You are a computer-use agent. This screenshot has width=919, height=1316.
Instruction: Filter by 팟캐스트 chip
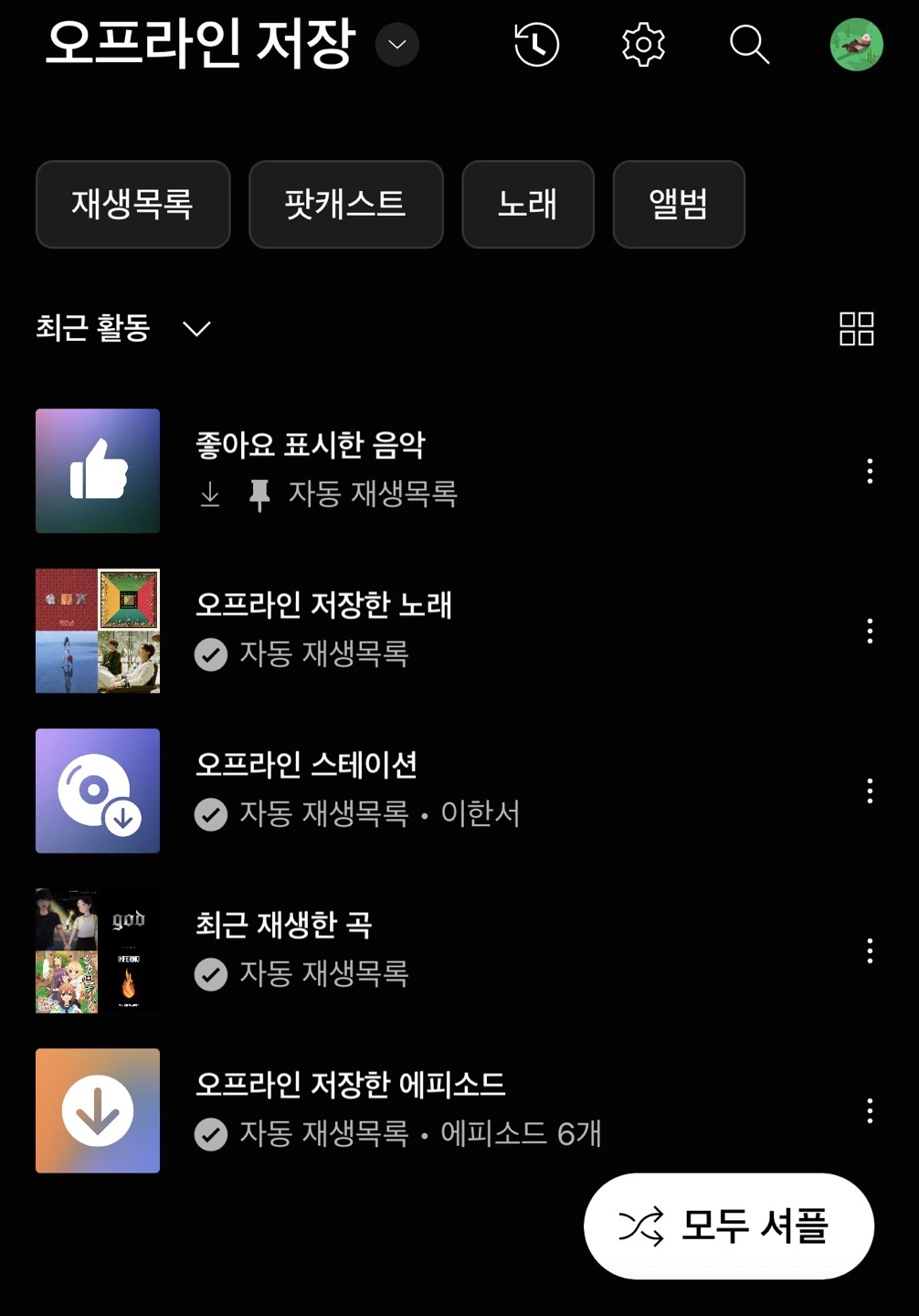[345, 205]
